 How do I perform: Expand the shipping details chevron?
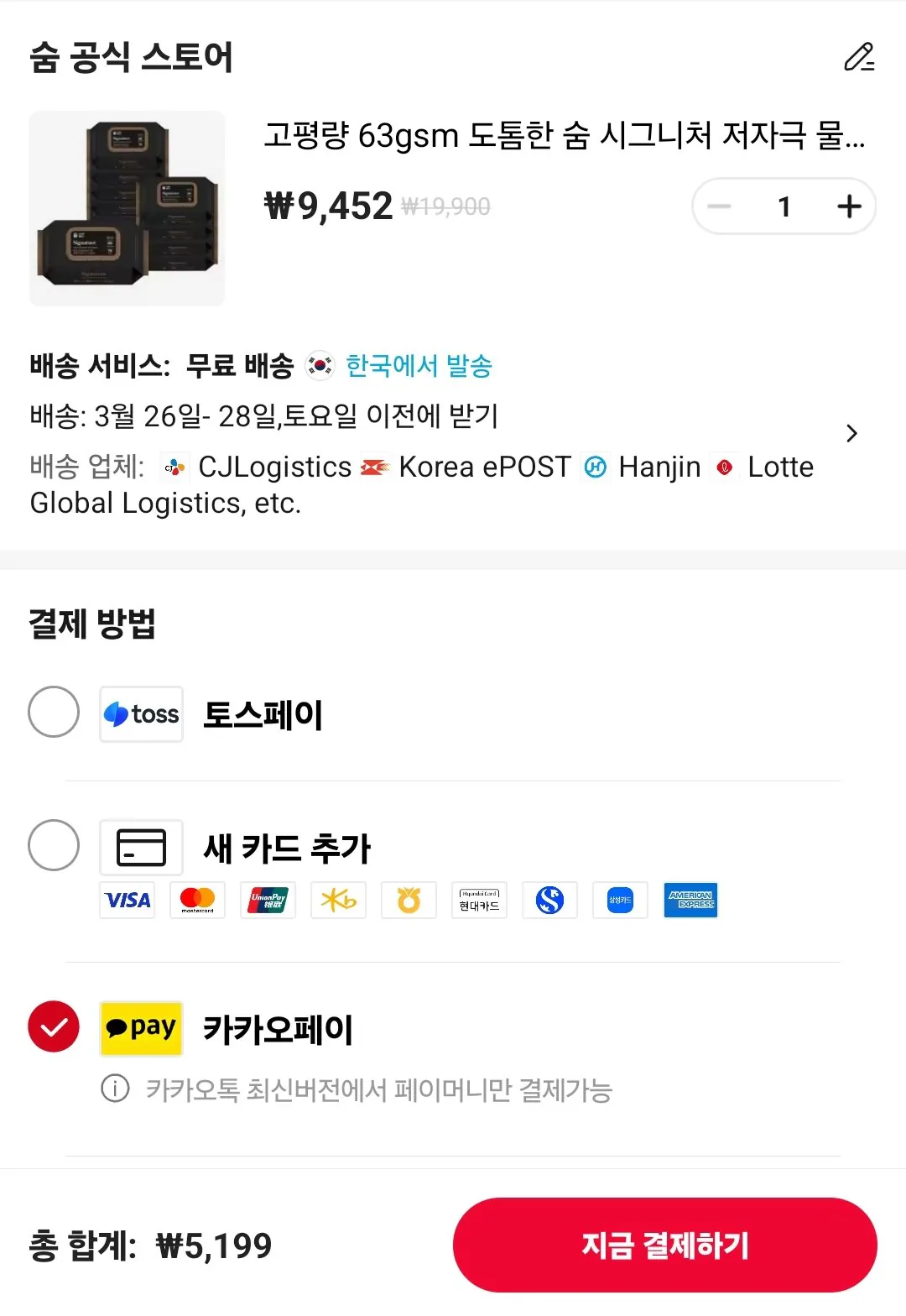pyautogui.click(x=852, y=433)
